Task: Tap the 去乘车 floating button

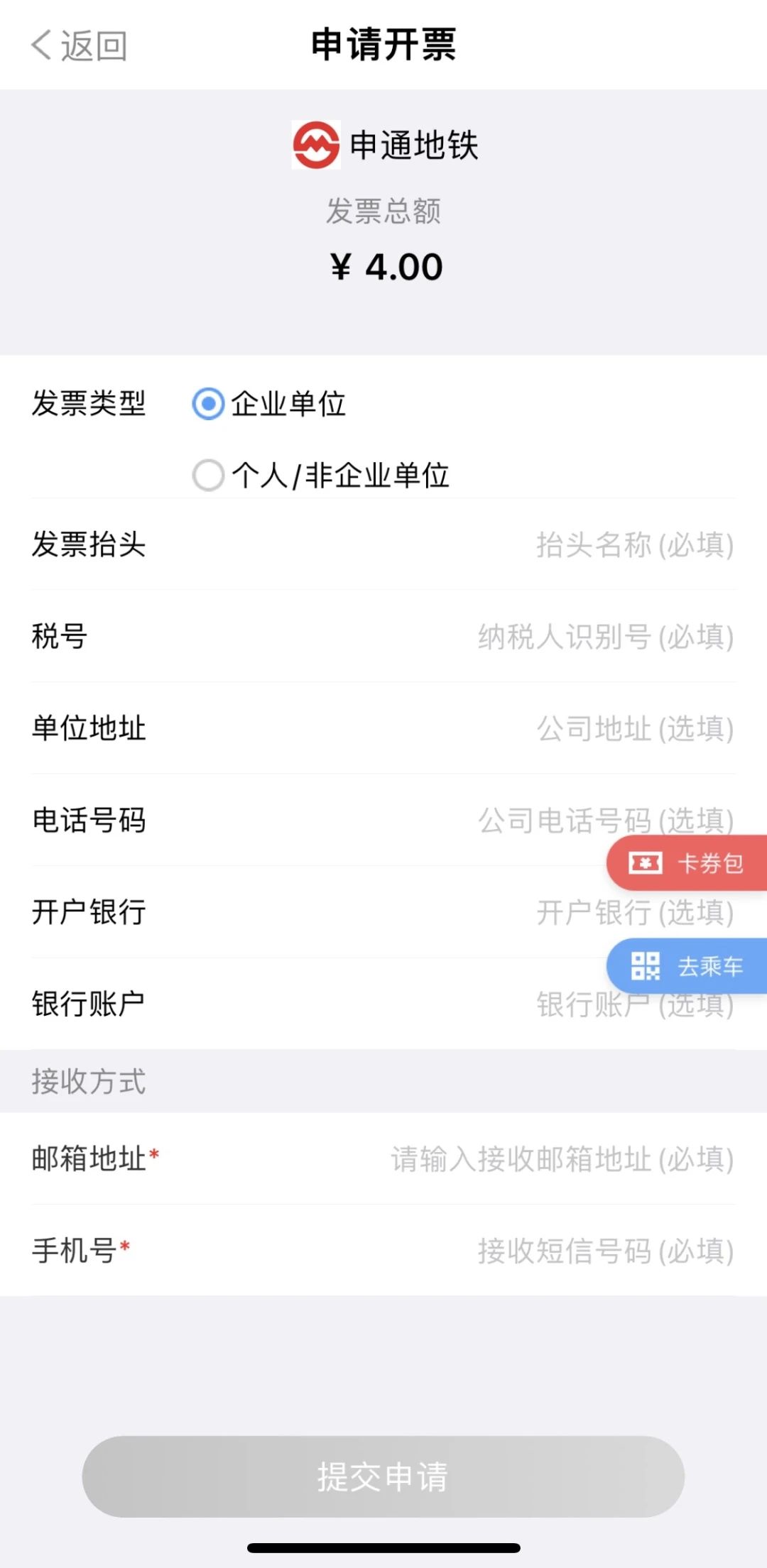Action: pyautogui.click(x=687, y=966)
